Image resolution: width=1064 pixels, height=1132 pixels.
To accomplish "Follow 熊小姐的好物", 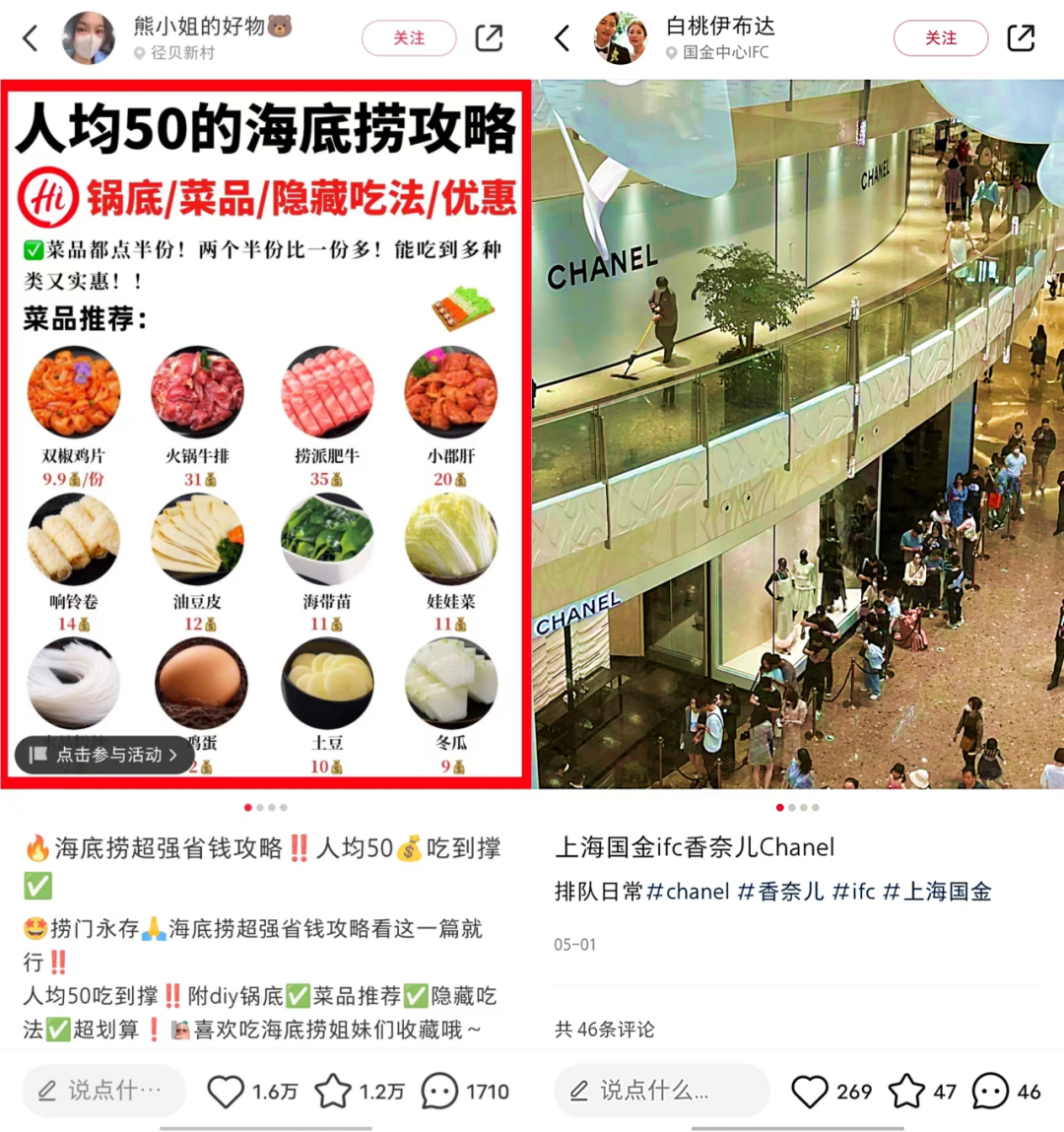I will (409, 38).
